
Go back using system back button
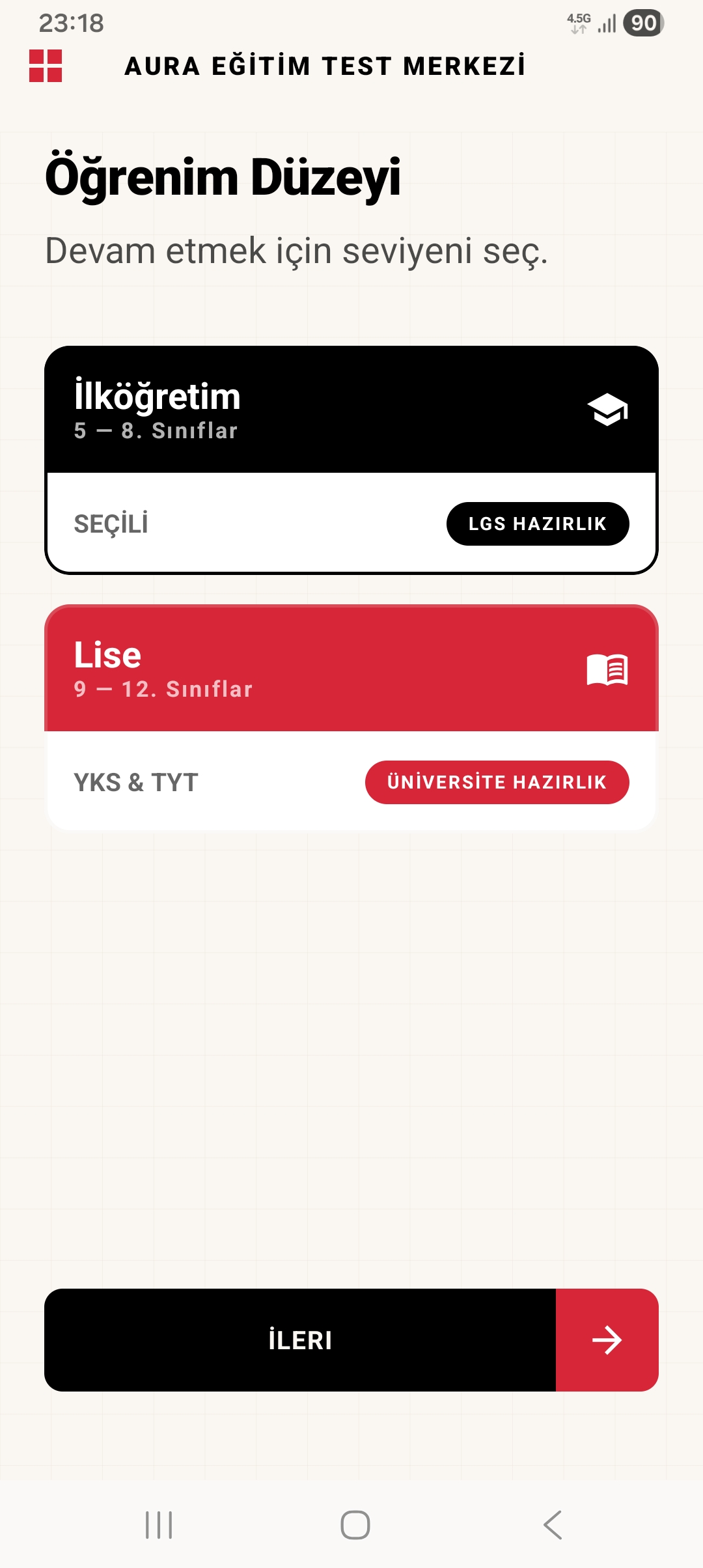coord(553,1524)
